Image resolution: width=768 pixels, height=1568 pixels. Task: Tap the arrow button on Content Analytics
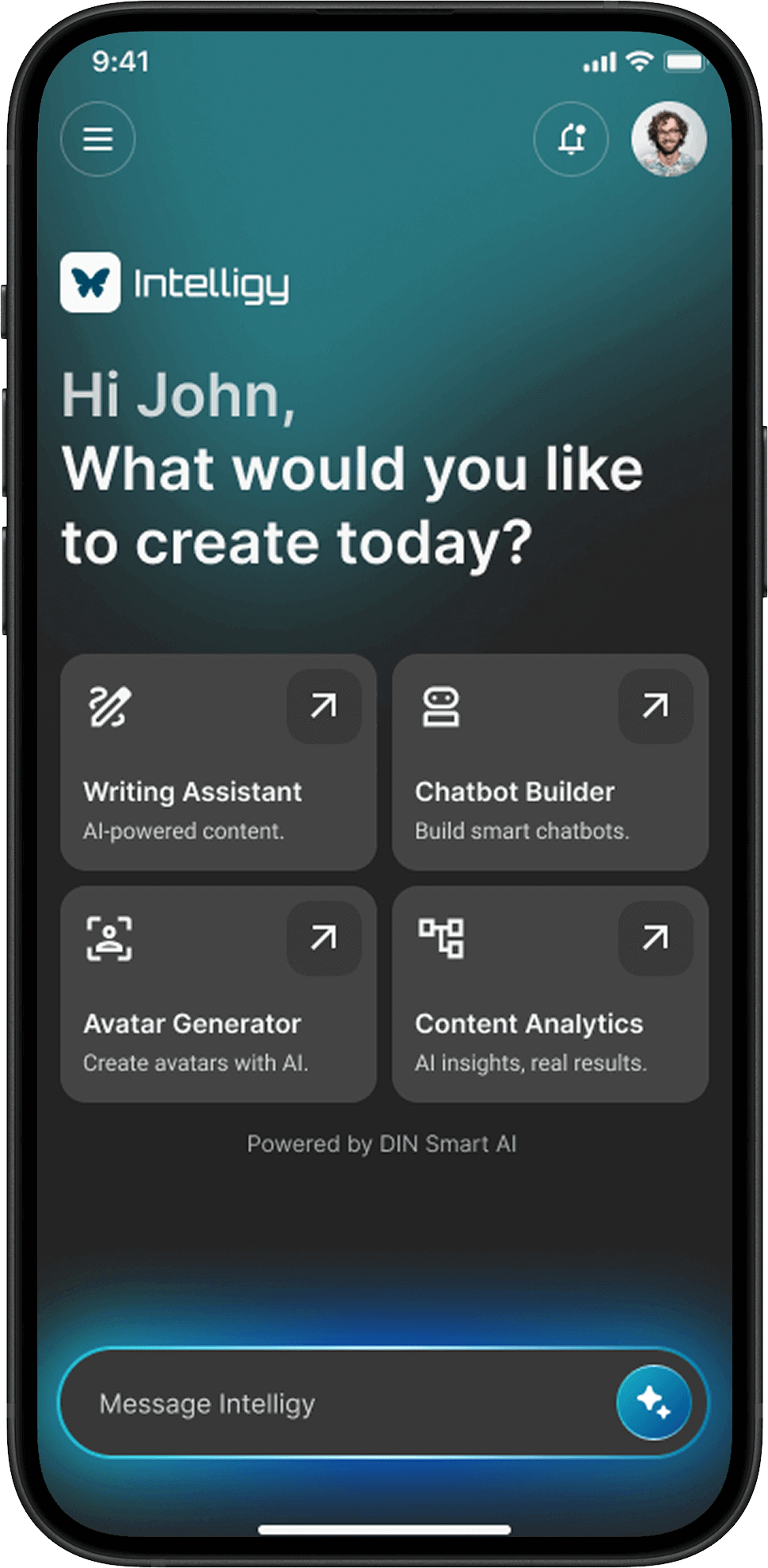click(x=656, y=938)
